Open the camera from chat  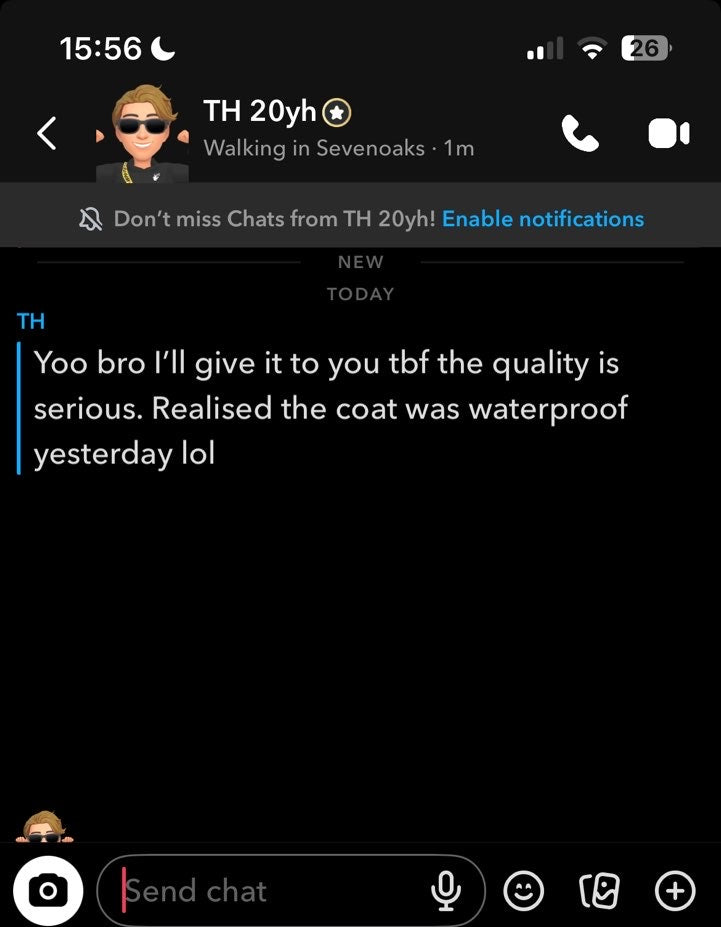47,890
